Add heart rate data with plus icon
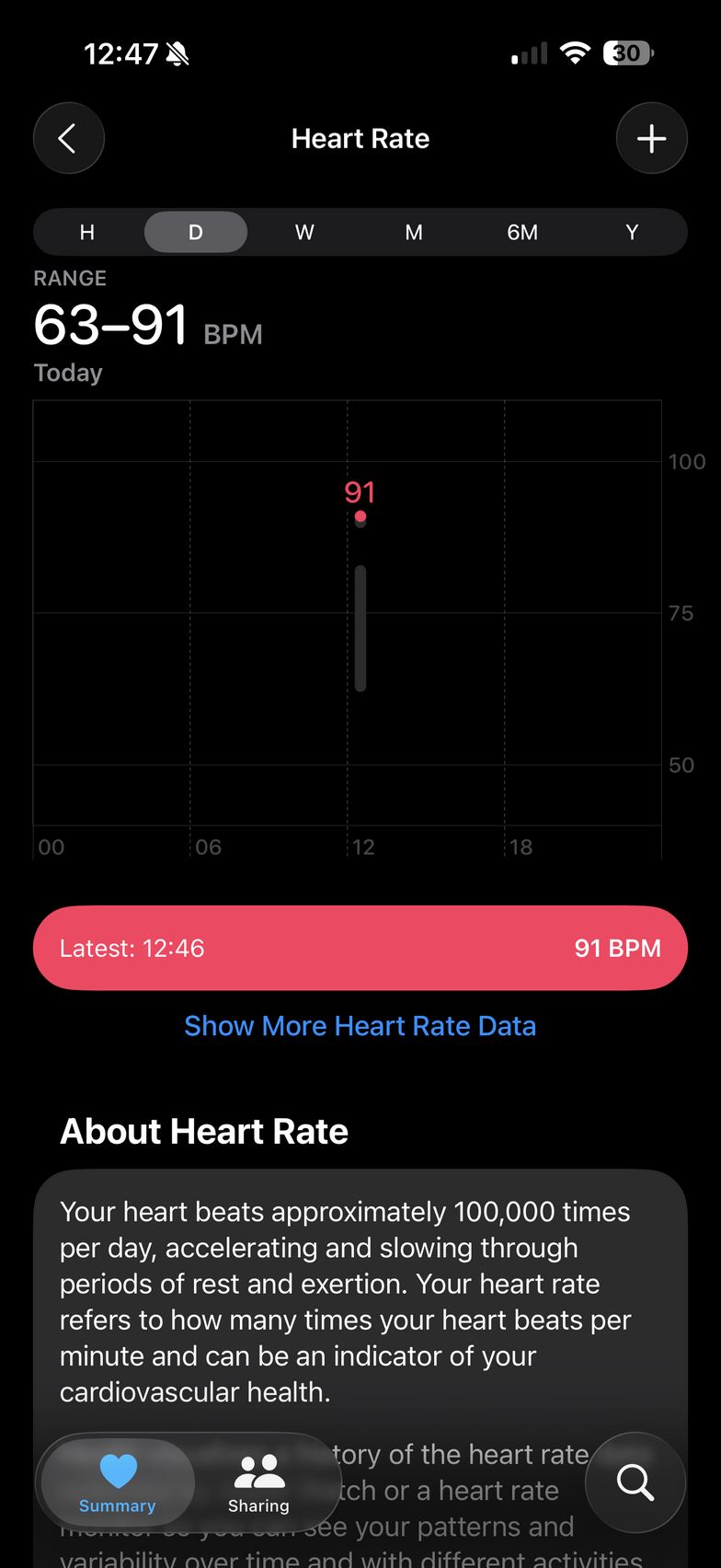This screenshot has height=1568, width=721. point(651,139)
